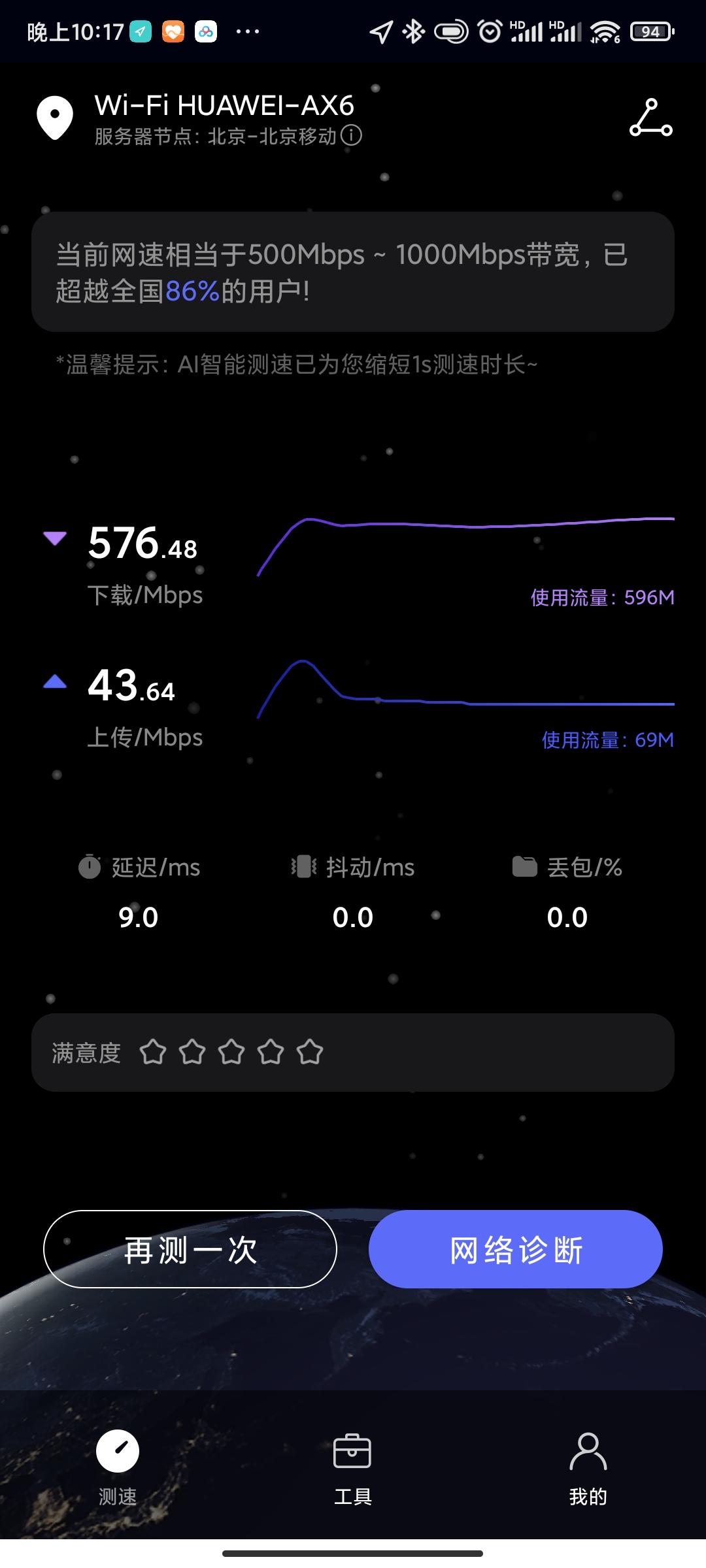Switch to the 工具 tab
The image size is (706, 1568).
point(353,1467)
